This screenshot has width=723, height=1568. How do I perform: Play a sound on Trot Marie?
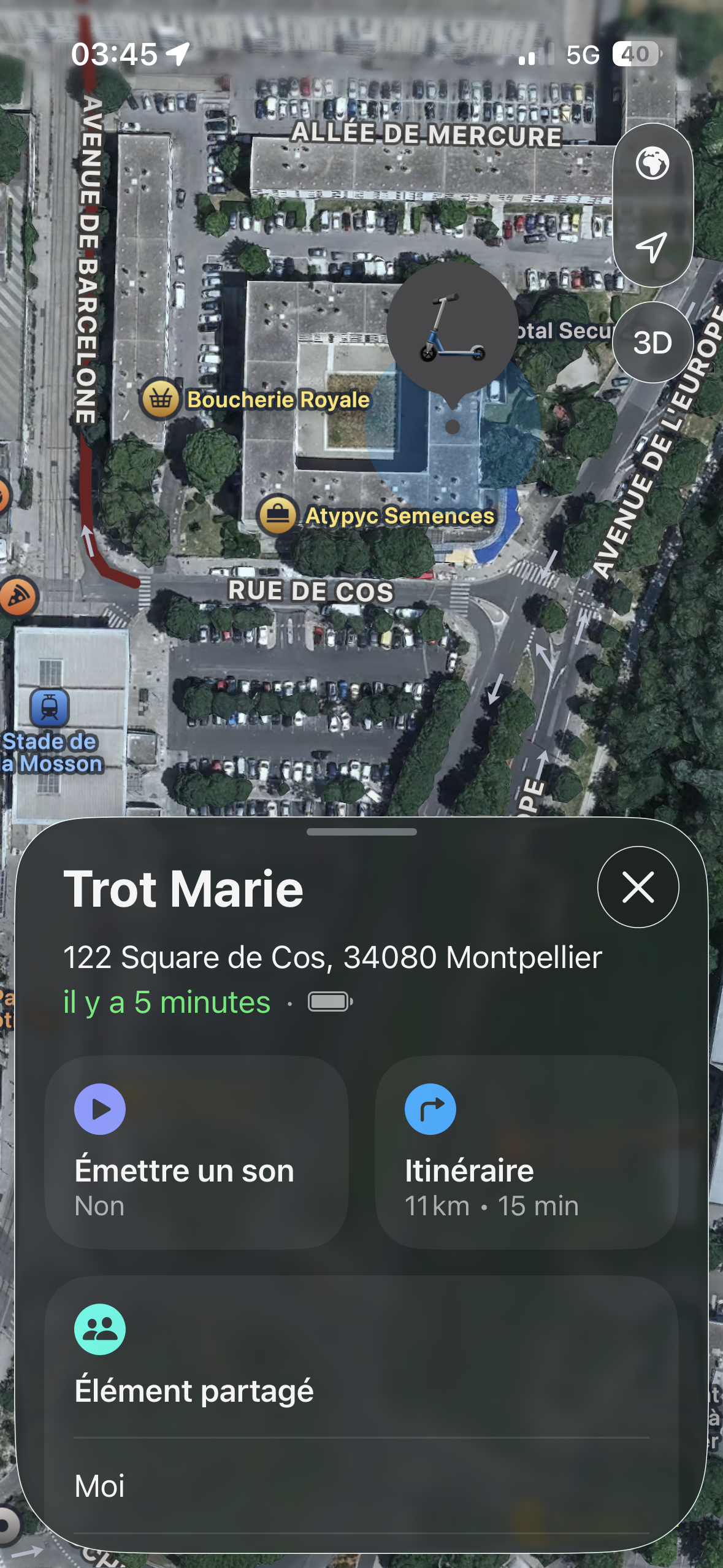197,1153
